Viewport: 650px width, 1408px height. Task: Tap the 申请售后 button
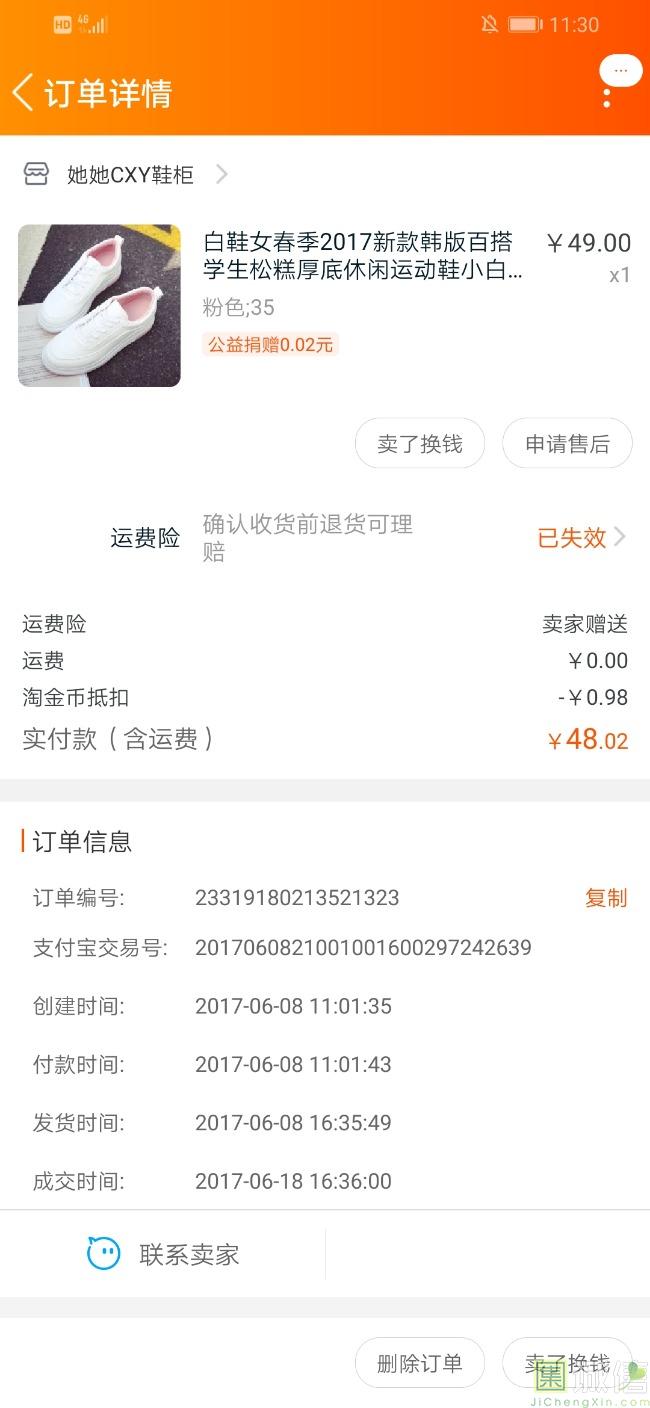pos(567,444)
